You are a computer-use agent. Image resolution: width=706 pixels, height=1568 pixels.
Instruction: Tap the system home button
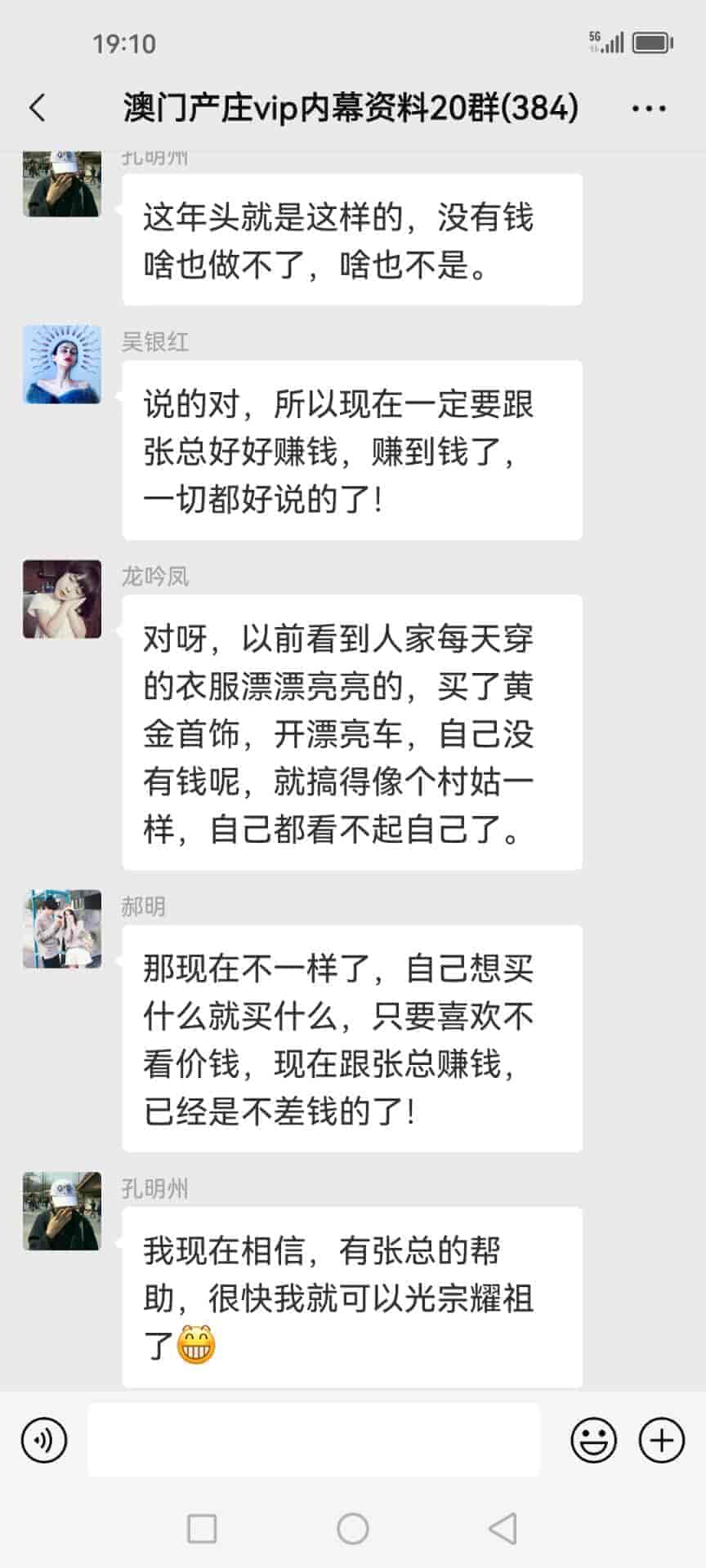(x=353, y=1528)
